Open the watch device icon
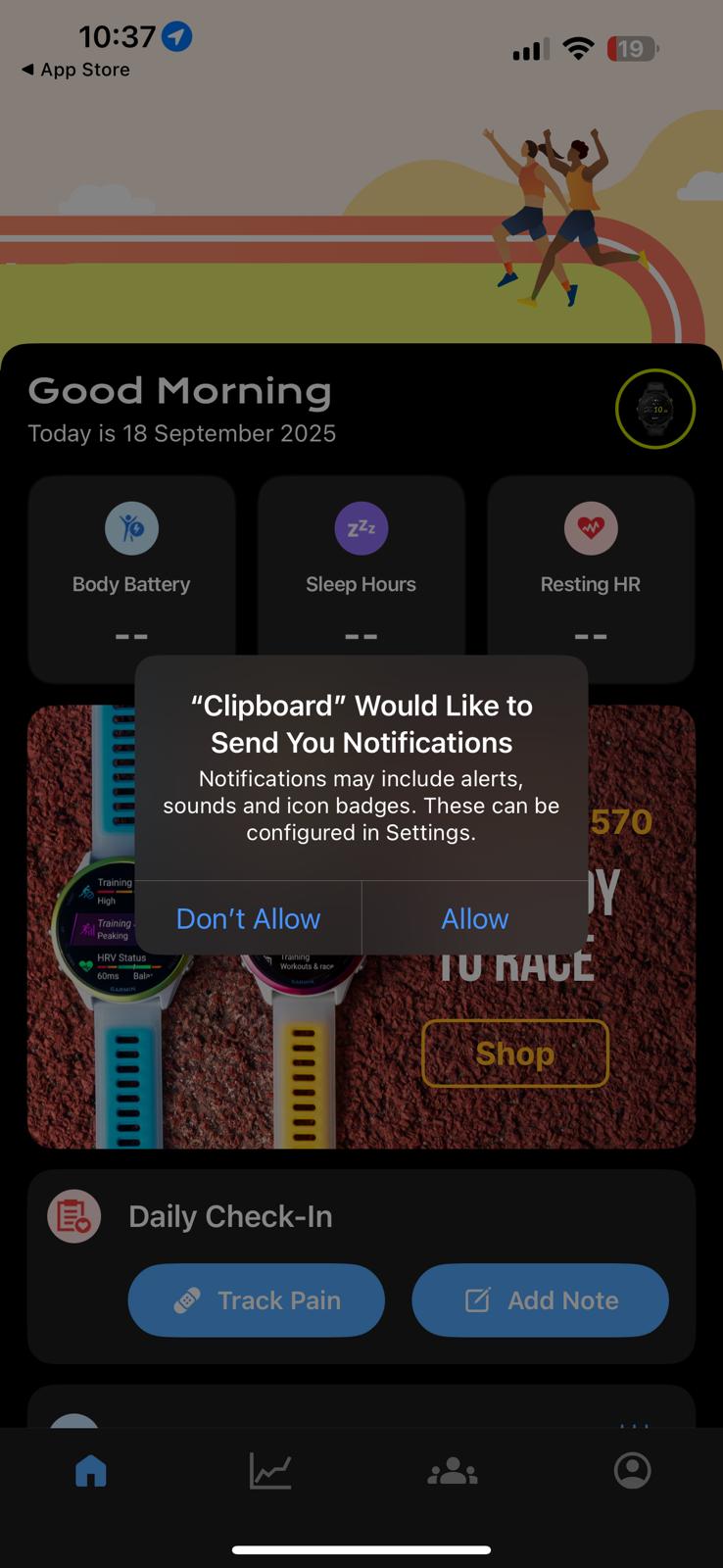The height and width of the screenshot is (1568, 723). click(654, 409)
